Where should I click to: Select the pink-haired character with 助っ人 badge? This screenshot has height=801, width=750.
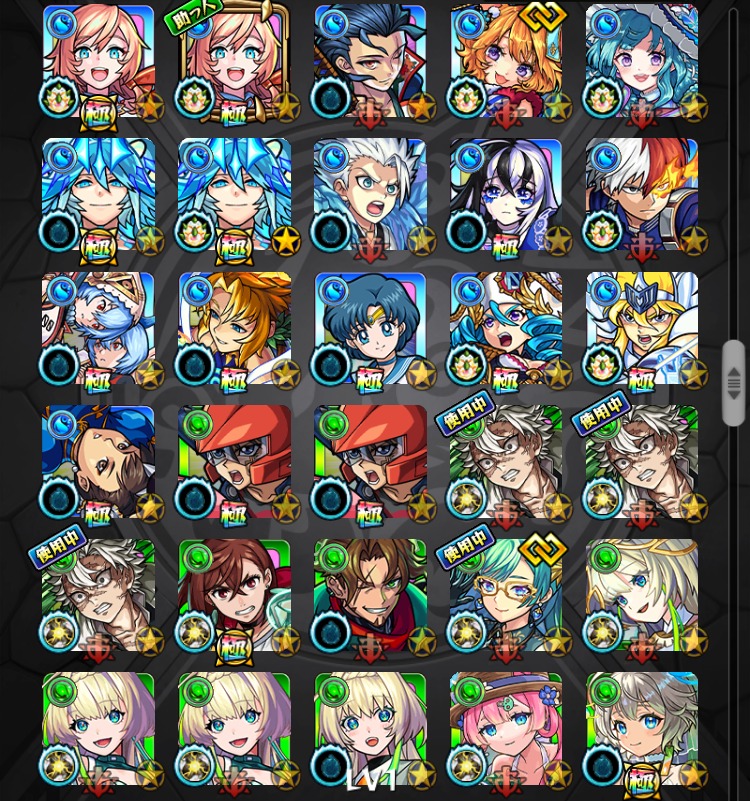tap(235, 62)
